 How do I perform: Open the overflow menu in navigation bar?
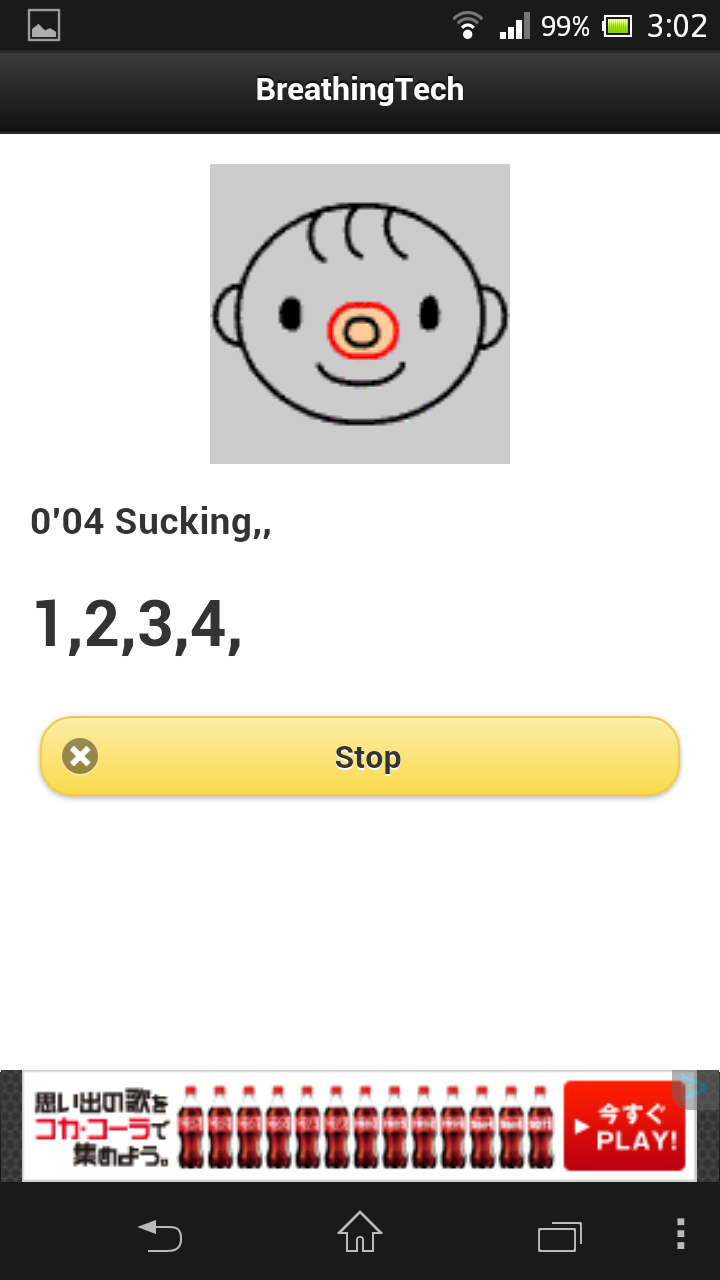680,1234
